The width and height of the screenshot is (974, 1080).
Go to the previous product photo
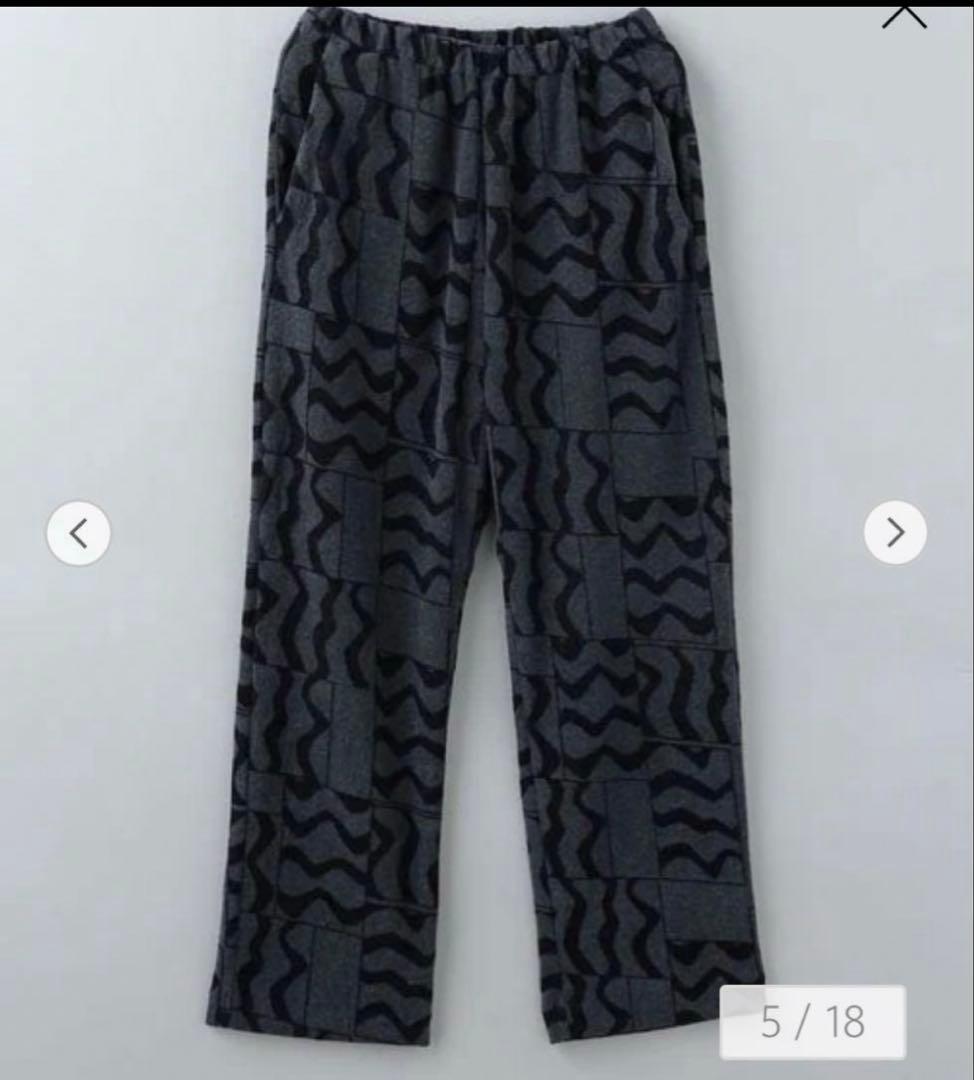78,534
